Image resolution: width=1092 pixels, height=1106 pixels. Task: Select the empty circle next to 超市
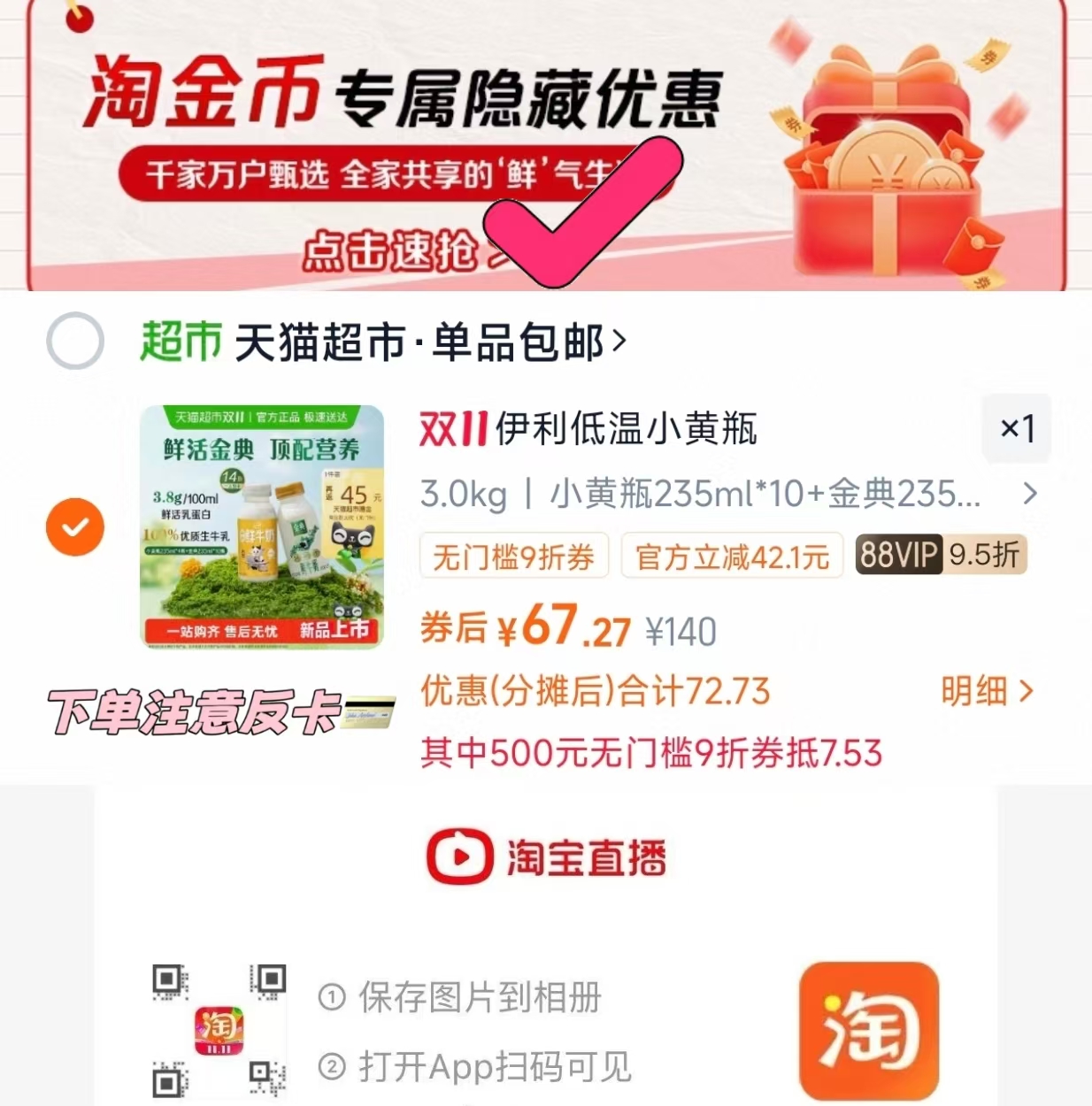tap(75, 341)
